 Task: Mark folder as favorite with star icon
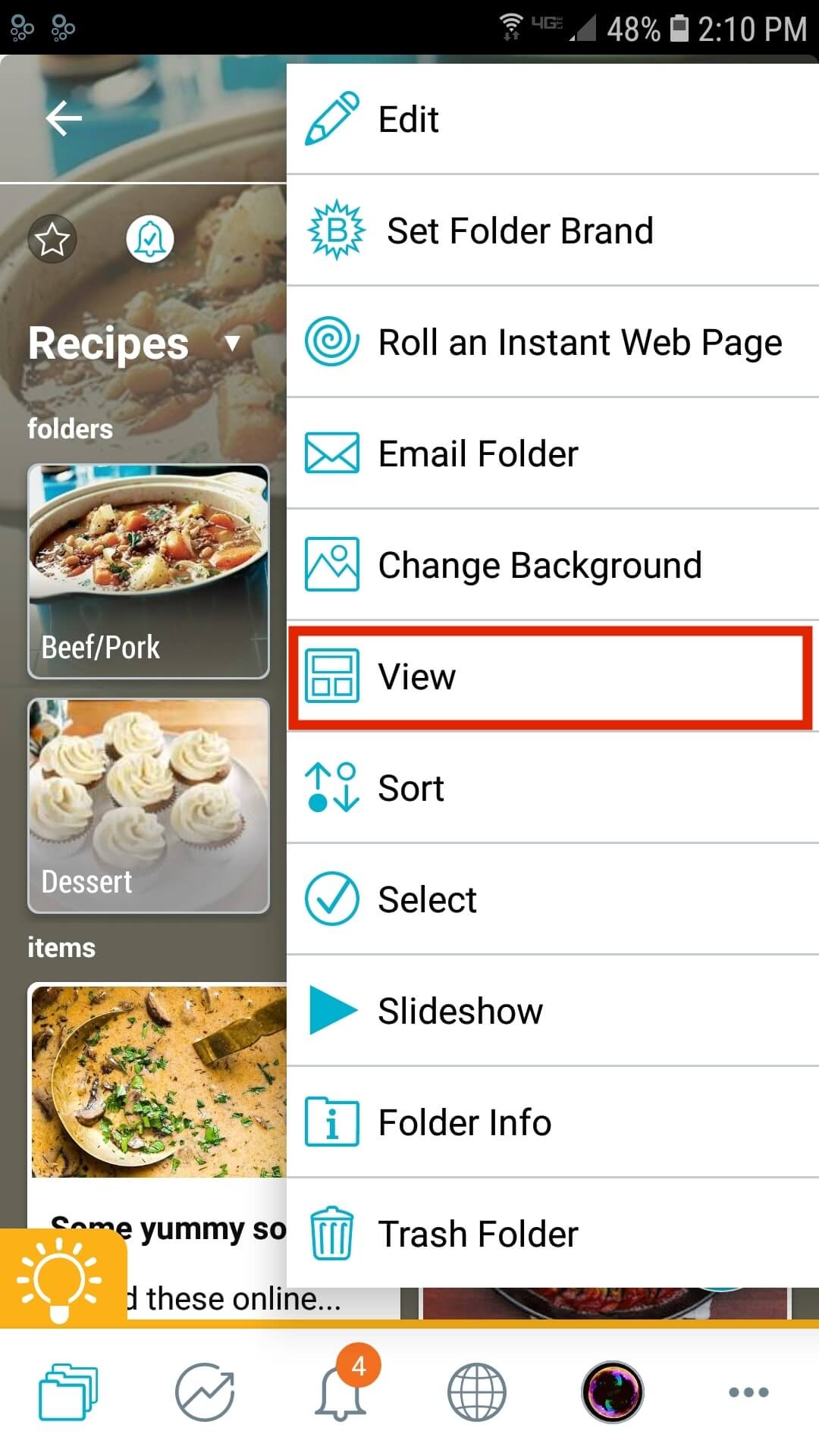(52, 239)
